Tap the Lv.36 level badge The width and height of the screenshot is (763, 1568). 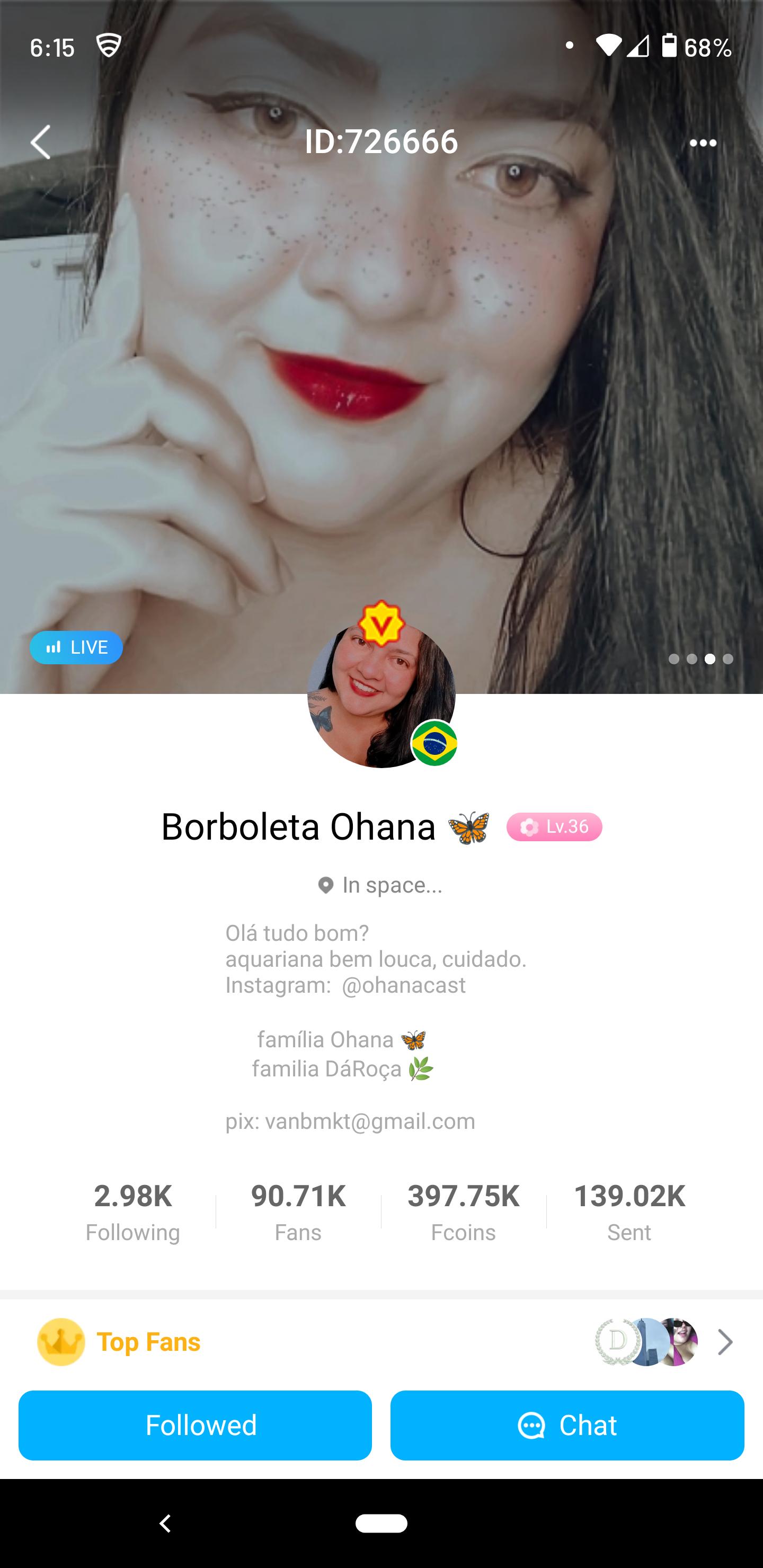[x=554, y=826]
